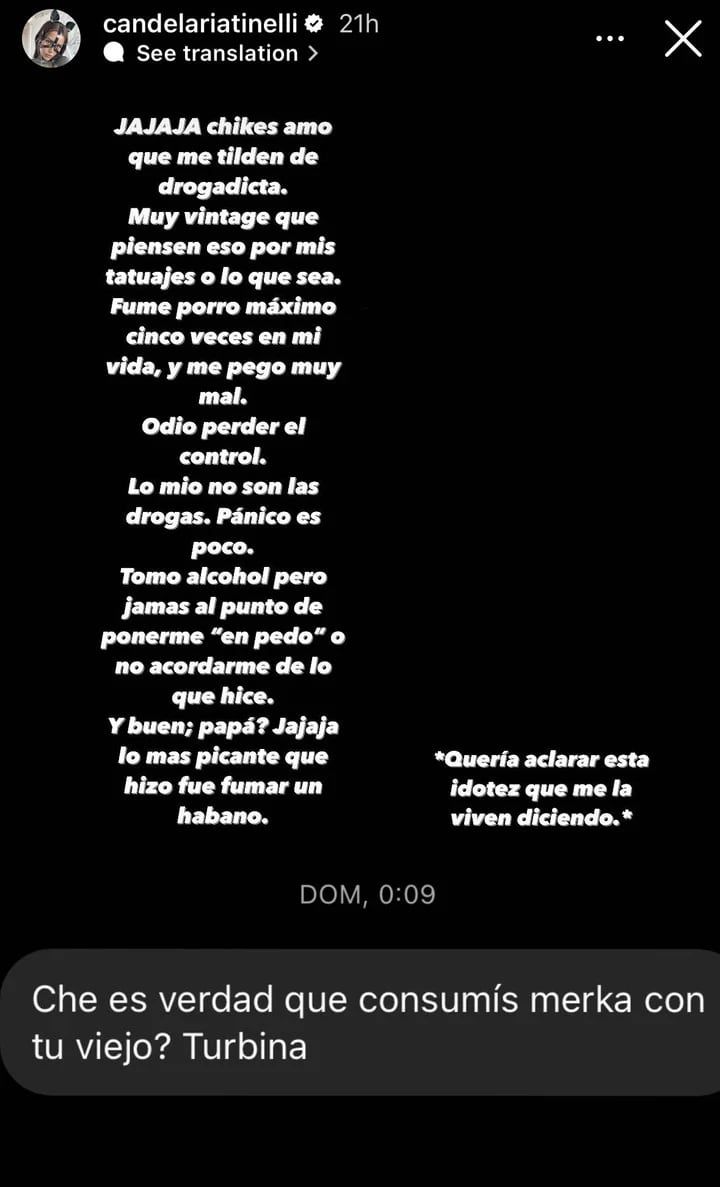Close the story with the X
The width and height of the screenshot is (720, 1187).
683,38
